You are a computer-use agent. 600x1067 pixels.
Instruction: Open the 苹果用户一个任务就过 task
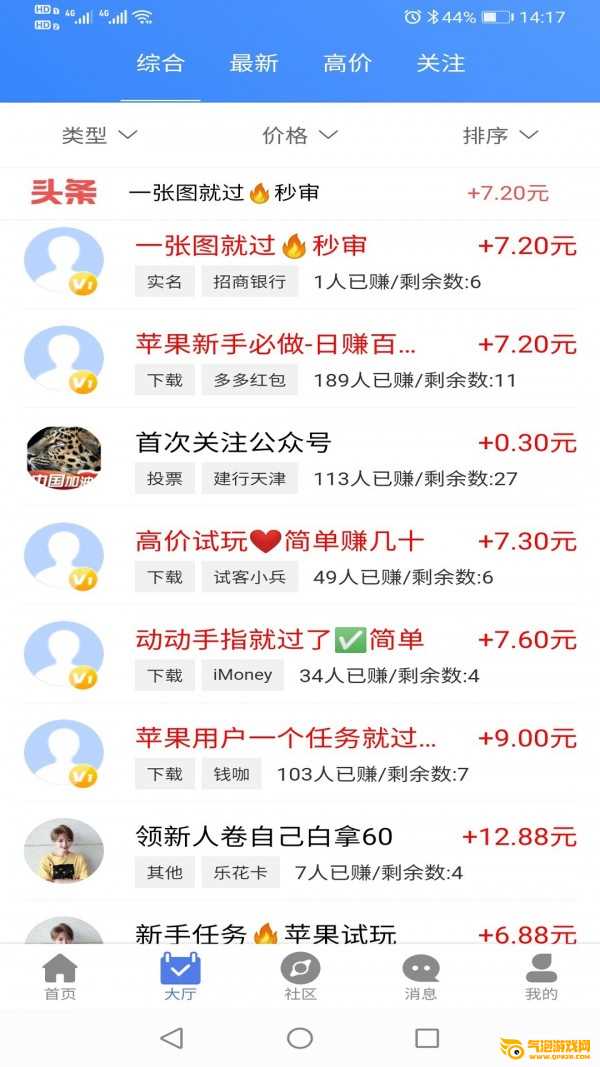click(300, 754)
